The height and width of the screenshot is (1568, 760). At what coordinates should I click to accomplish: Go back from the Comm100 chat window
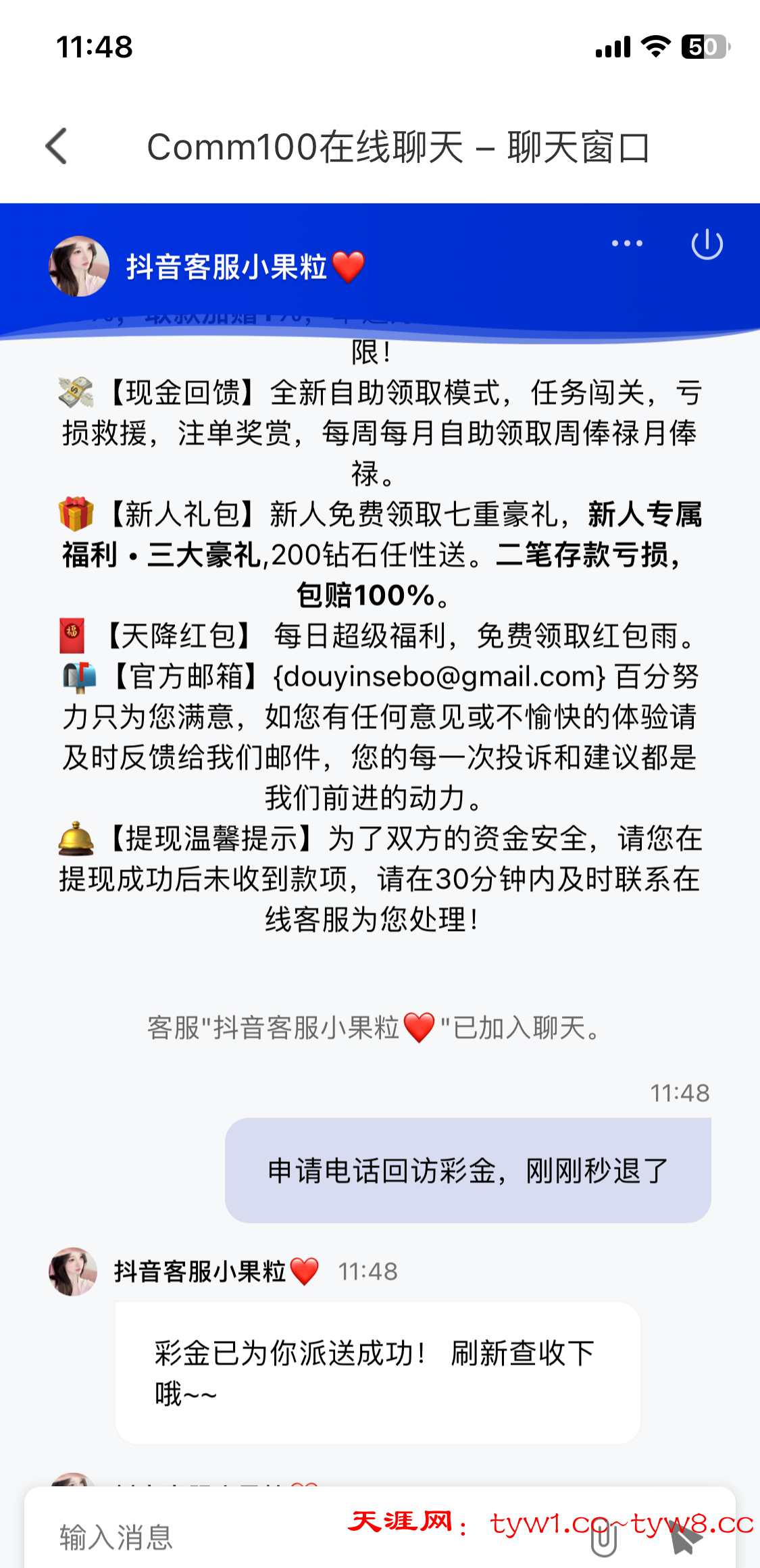57,147
